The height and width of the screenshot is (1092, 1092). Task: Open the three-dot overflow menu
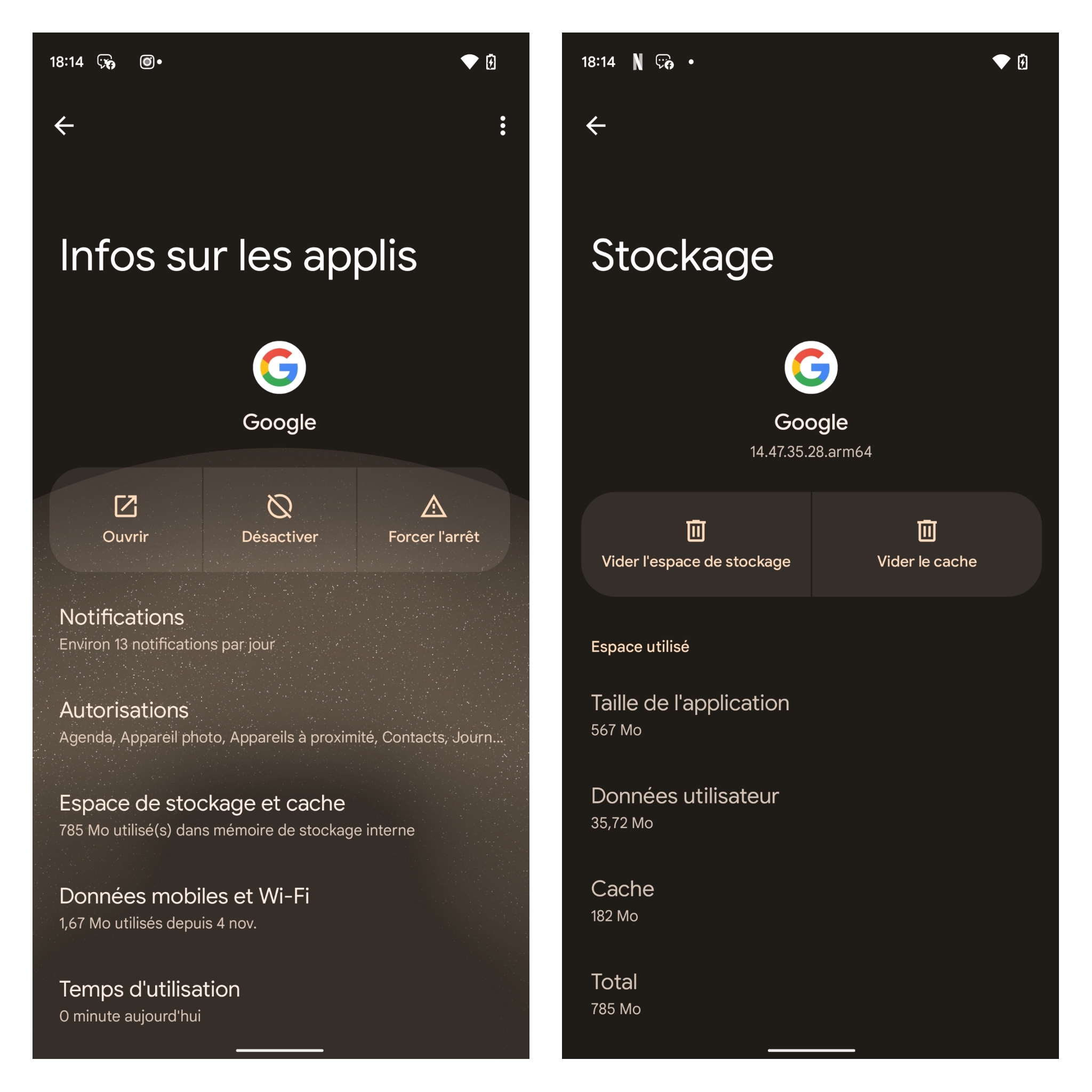tap(502, 125)
